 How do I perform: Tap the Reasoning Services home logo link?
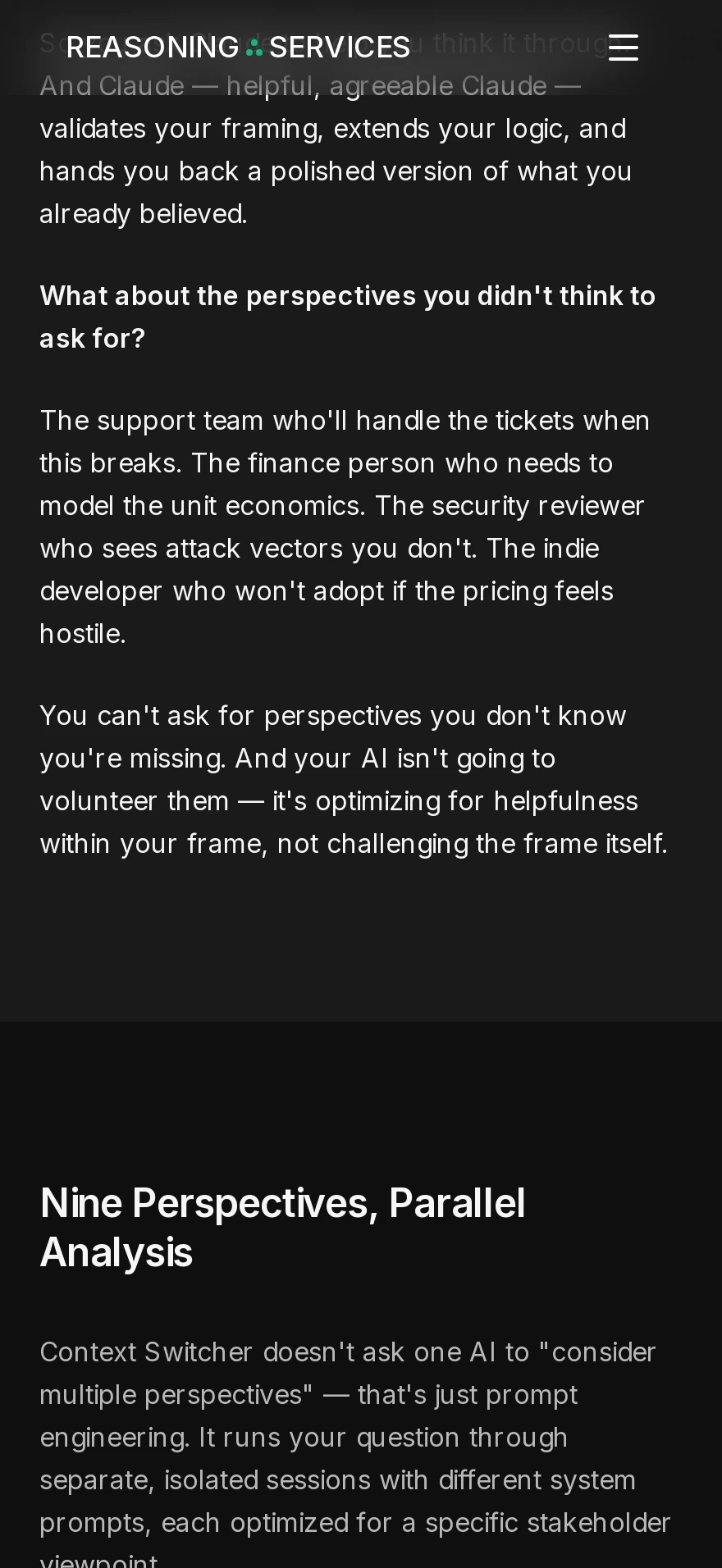(238, 48)
